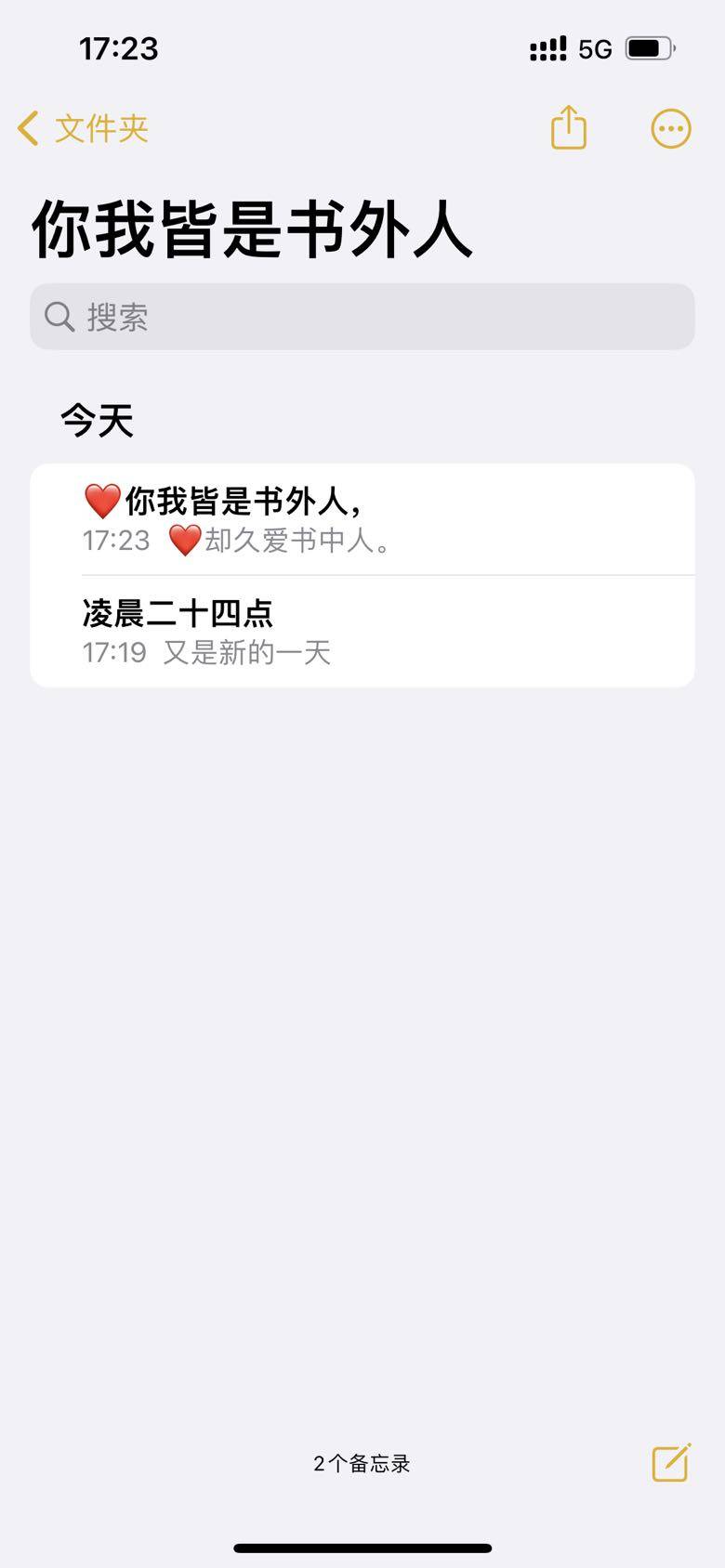725x1568 pixels.
Task: Share this notes folder
Action: (x=568, y=127)
